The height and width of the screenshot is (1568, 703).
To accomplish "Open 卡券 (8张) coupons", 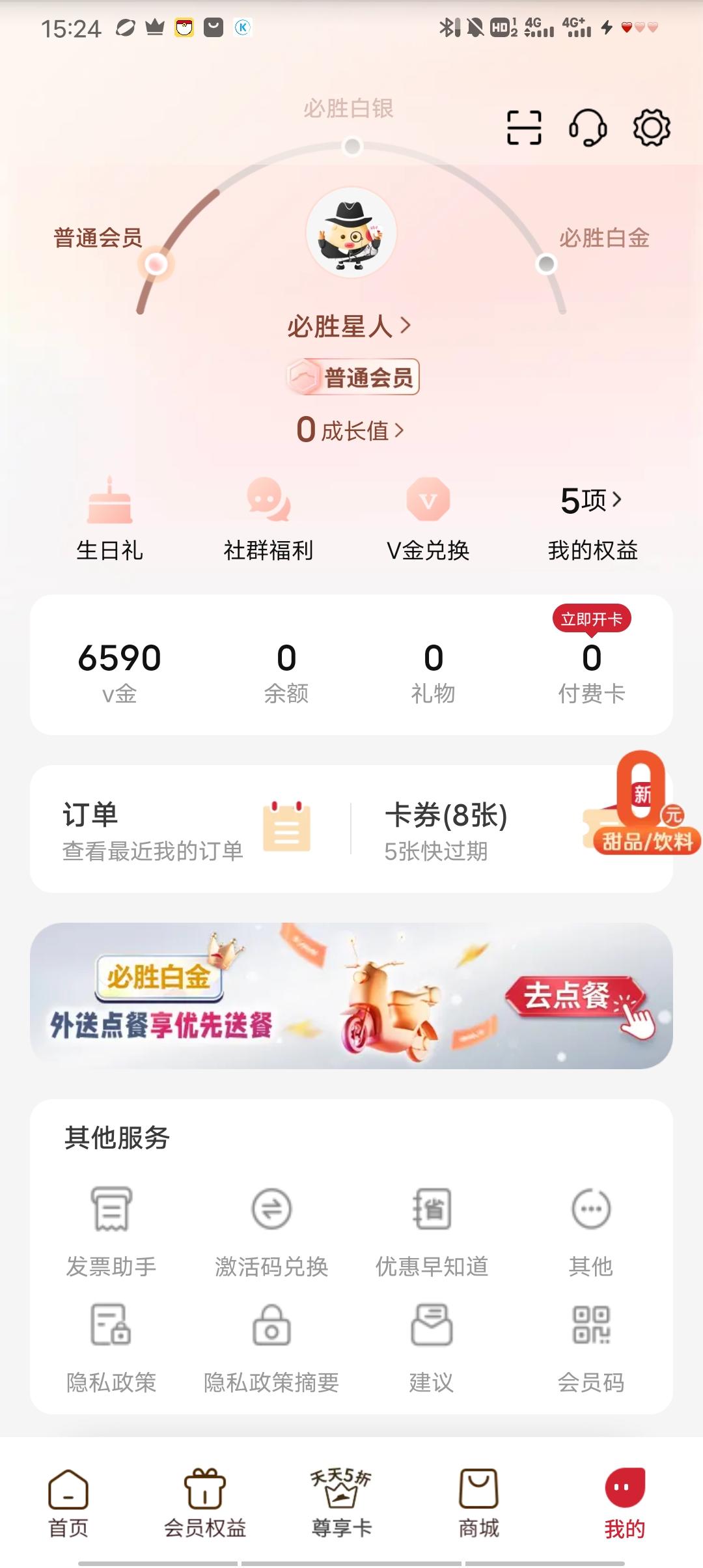I will pos(447,830).
